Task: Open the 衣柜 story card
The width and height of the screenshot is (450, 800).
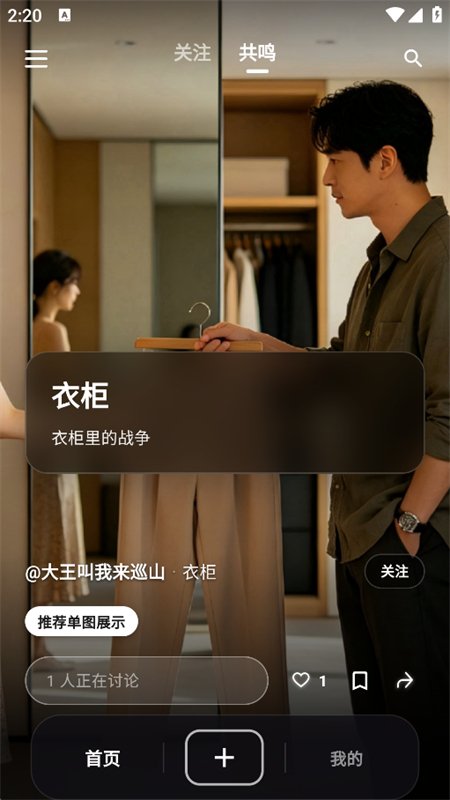Action: point(225,412)
